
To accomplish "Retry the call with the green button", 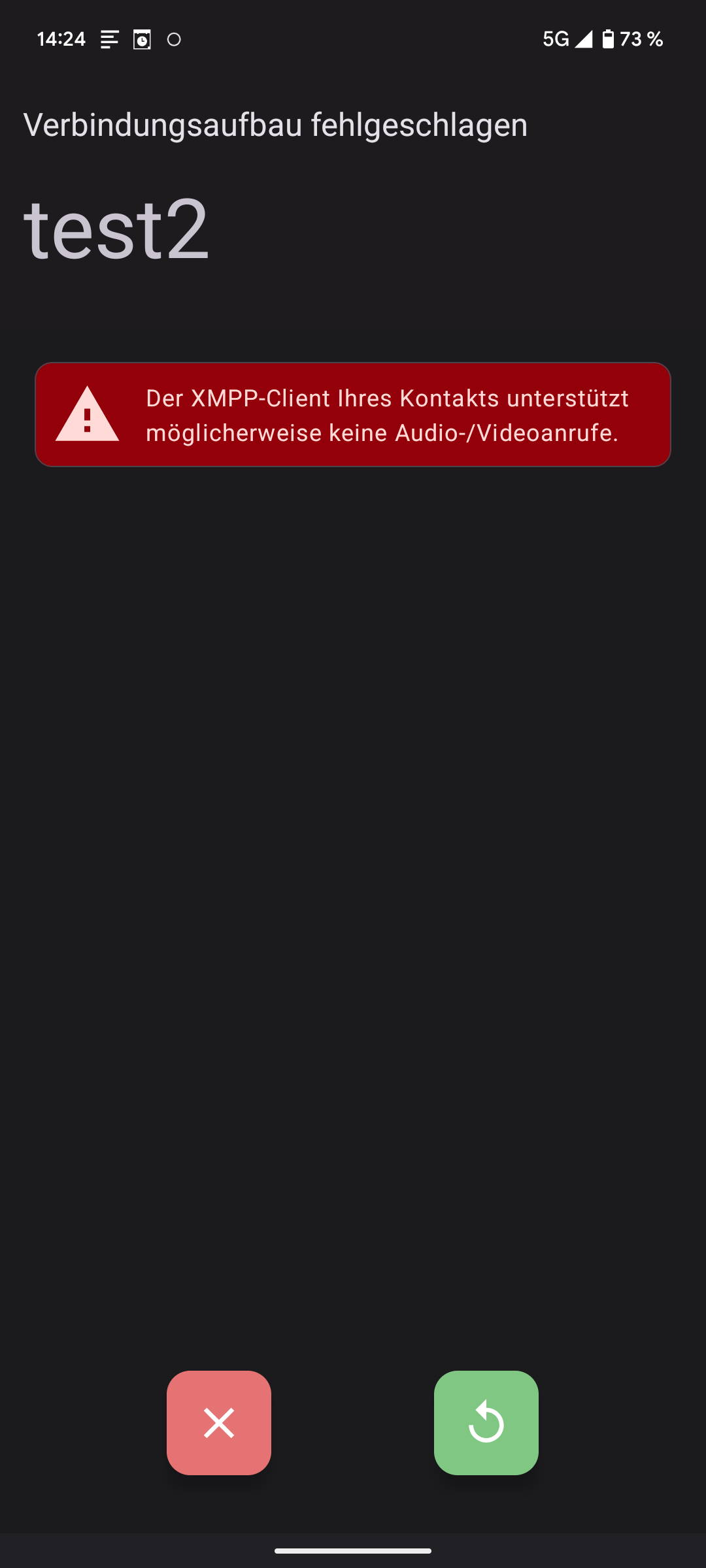I will coord(486,1423).
